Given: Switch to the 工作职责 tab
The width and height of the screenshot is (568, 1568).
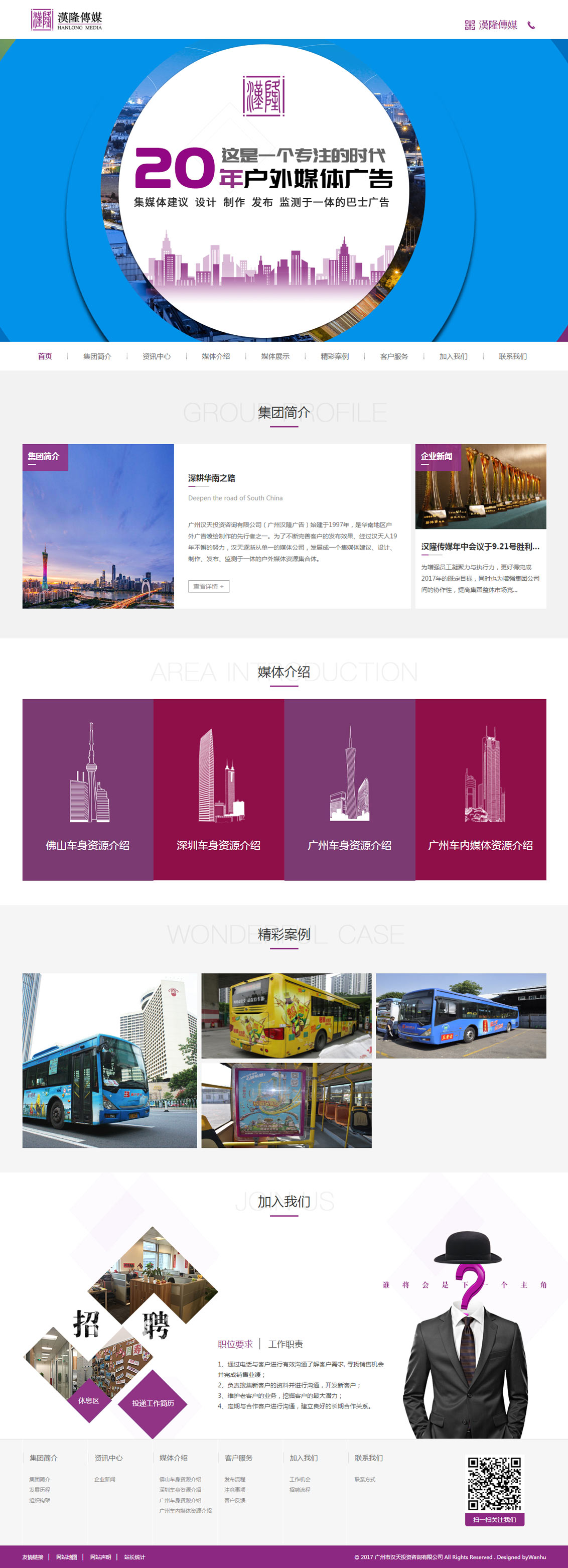Looking at the screenshot, I should point(286,1344).
